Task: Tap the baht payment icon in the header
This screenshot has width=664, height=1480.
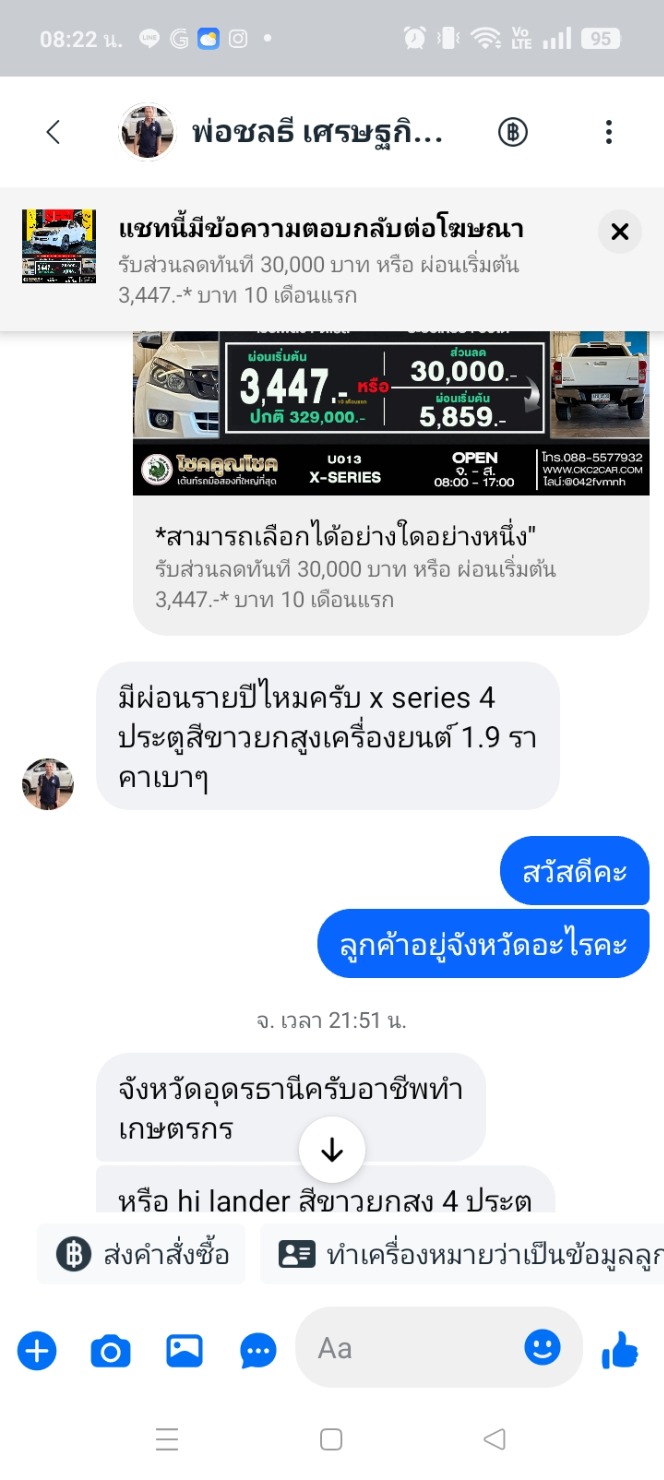Action: click(x=513, y=132)
